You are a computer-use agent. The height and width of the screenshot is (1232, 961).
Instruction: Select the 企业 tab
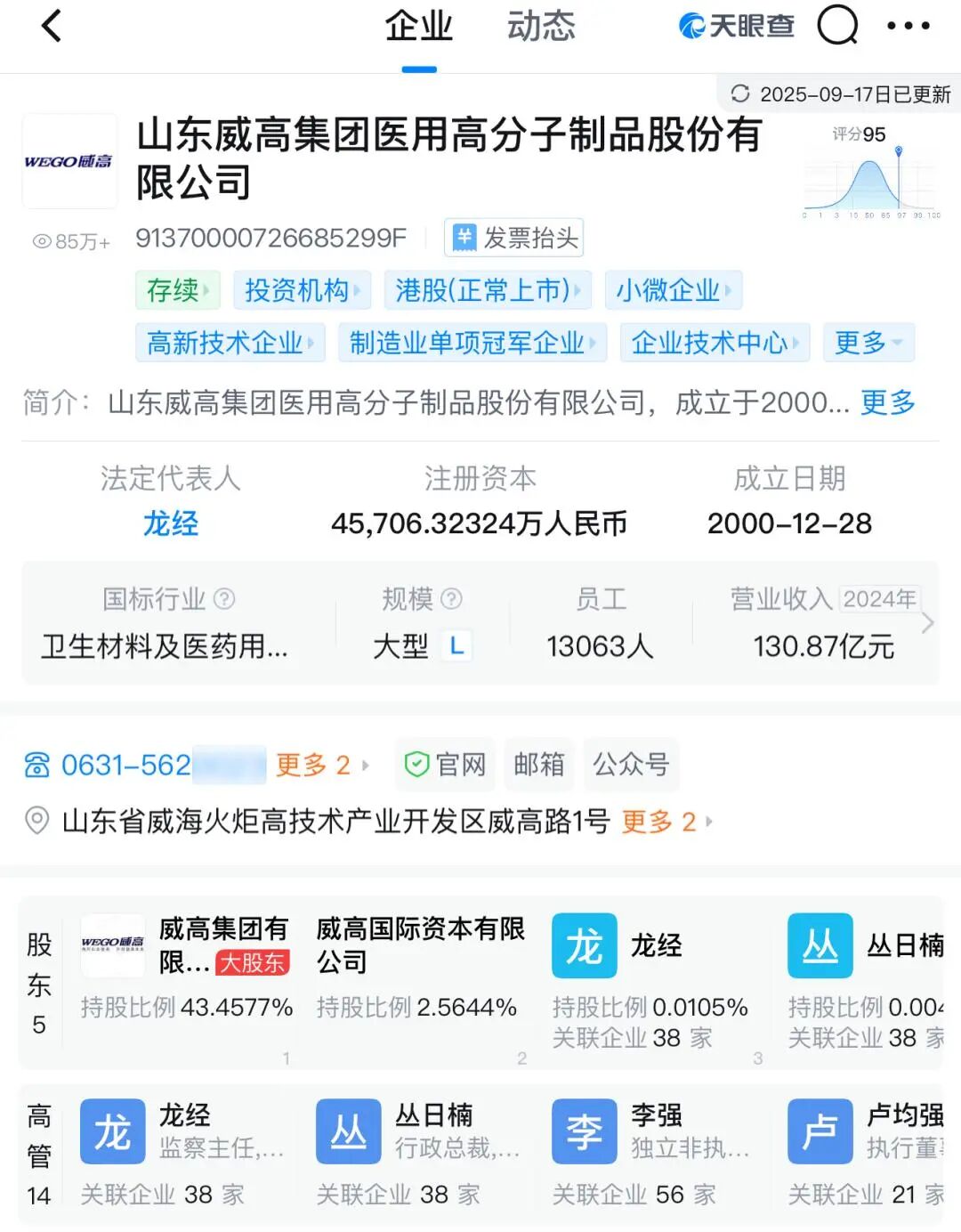(x=417, y=27)
